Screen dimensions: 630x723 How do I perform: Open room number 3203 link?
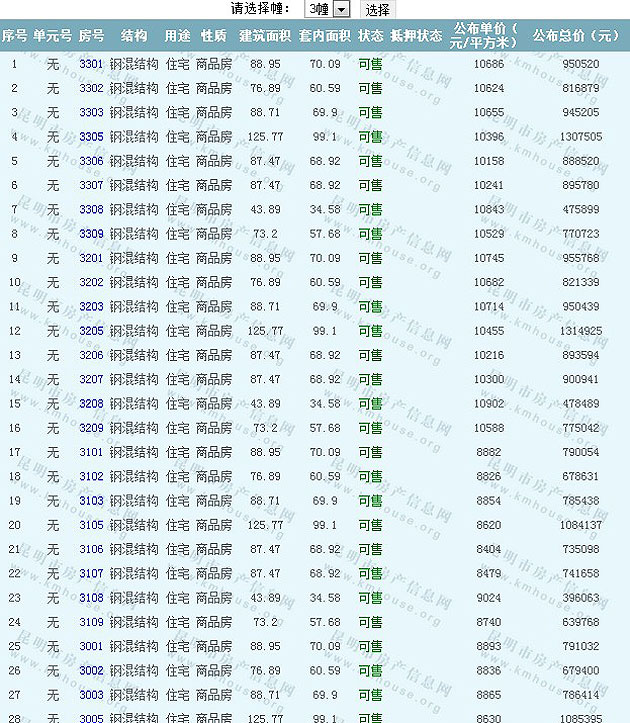pos(91,306)
